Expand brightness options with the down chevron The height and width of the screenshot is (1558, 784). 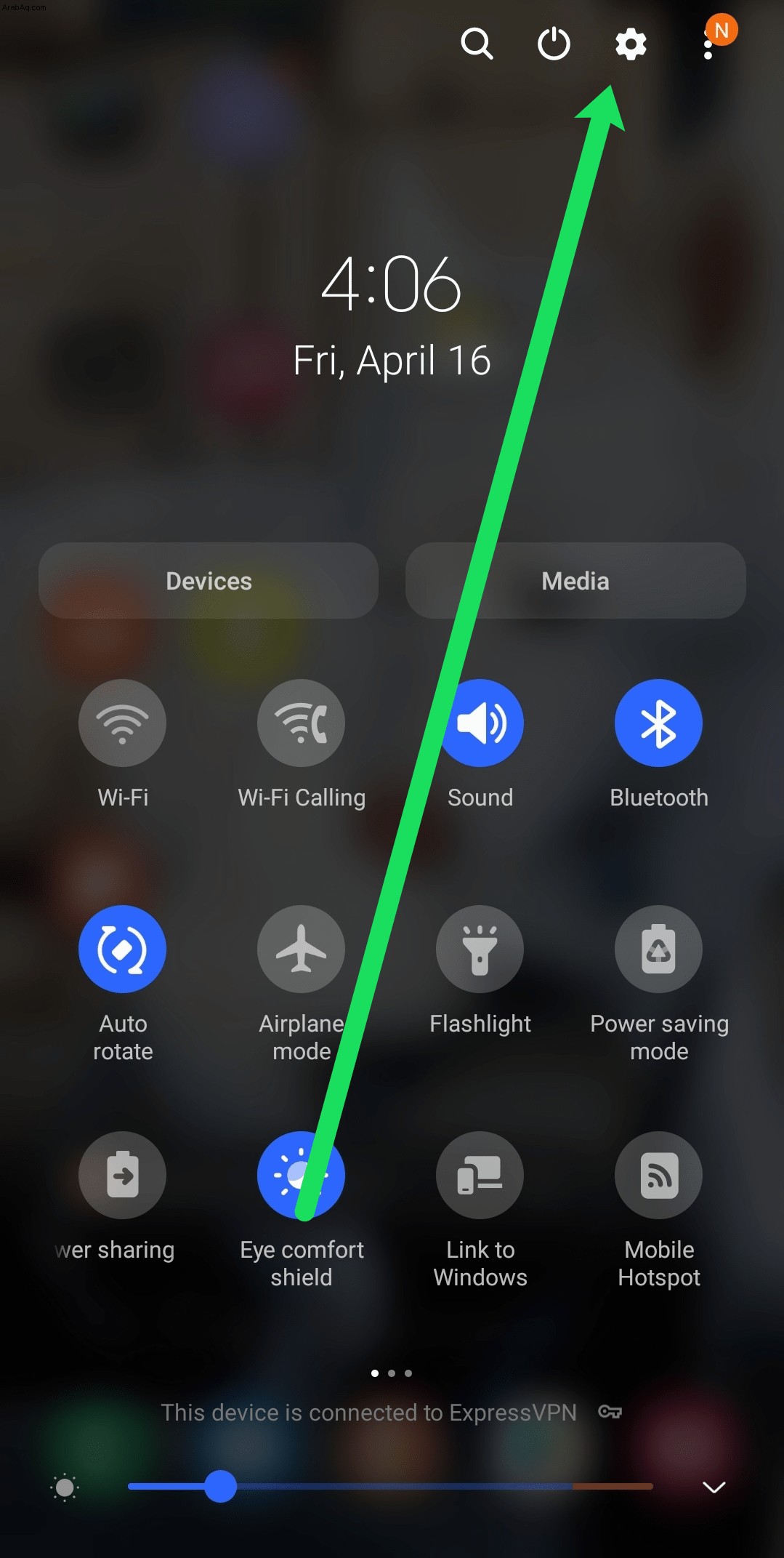(714, 1487)
